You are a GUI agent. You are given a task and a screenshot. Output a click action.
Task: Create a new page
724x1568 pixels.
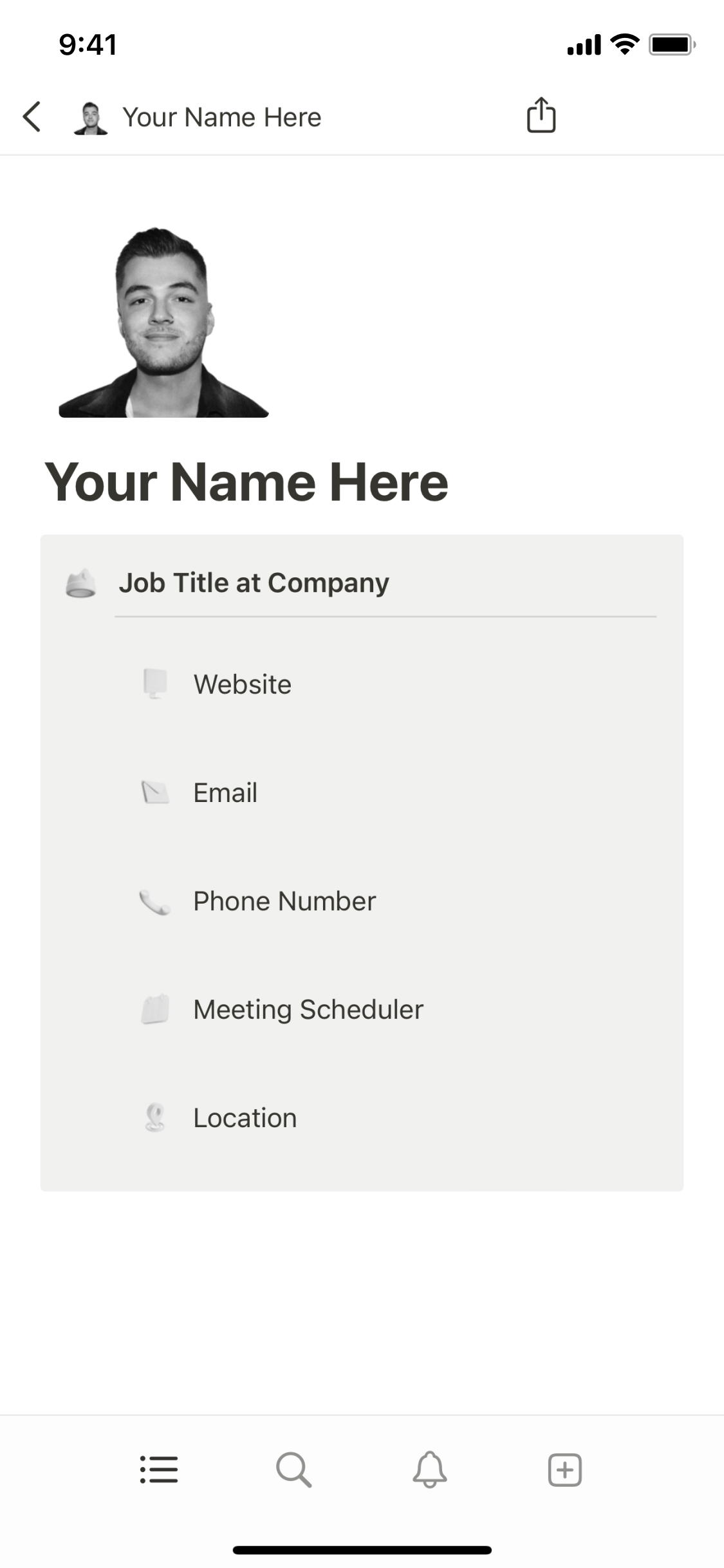coord(564,1470)
